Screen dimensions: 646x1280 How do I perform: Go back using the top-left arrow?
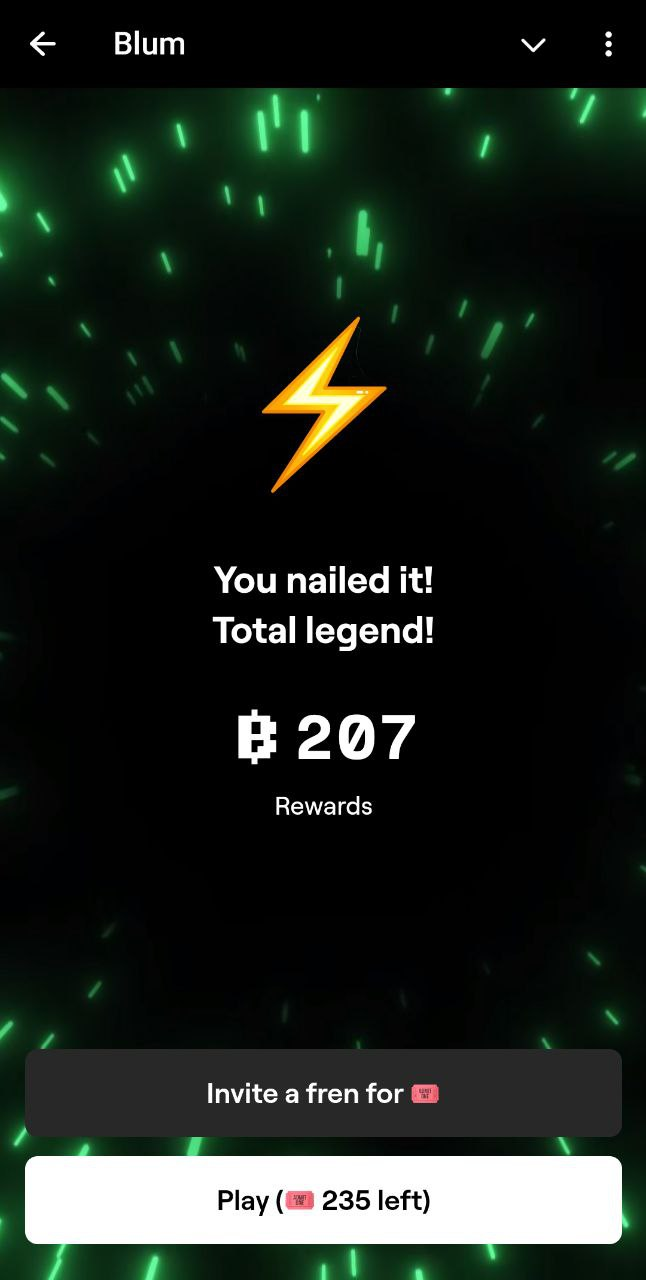tap(42, 44)
